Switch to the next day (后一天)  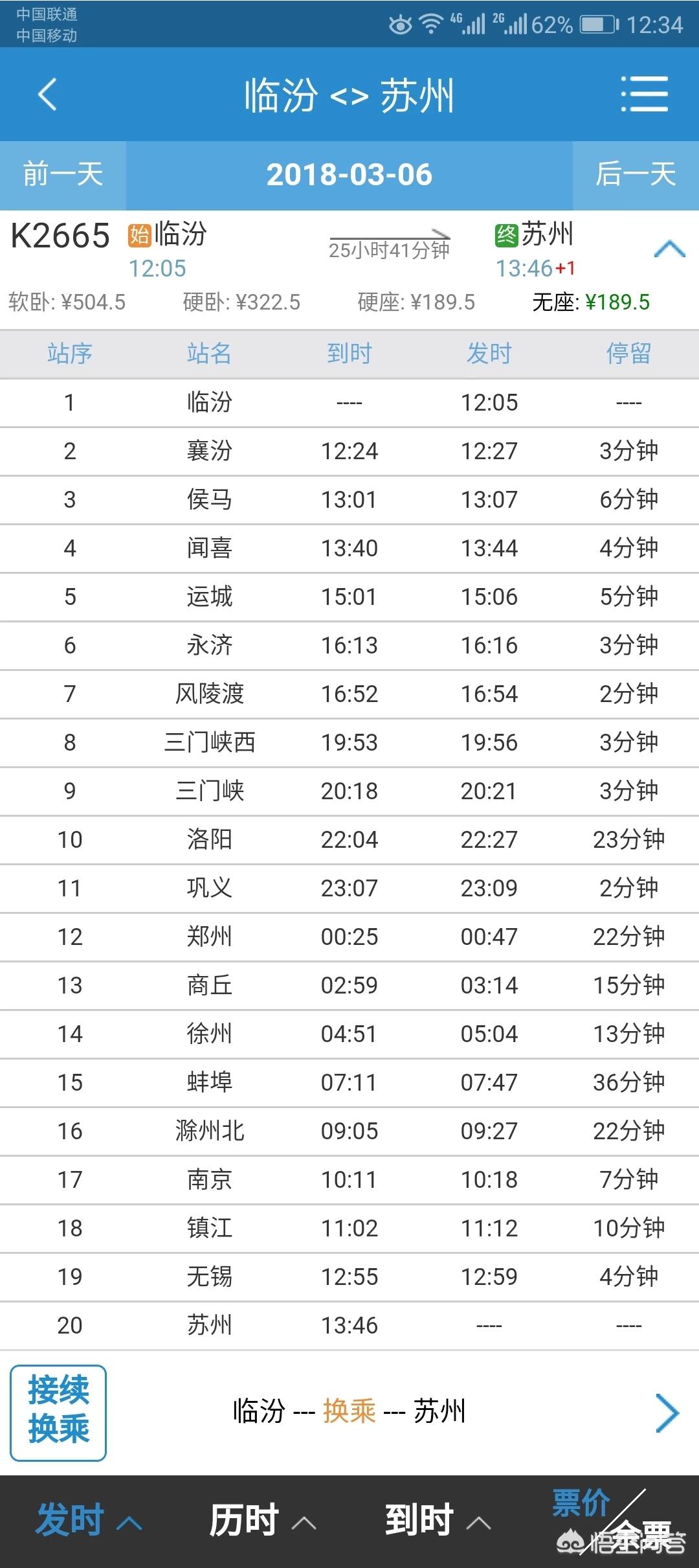(x=636, y=175)
